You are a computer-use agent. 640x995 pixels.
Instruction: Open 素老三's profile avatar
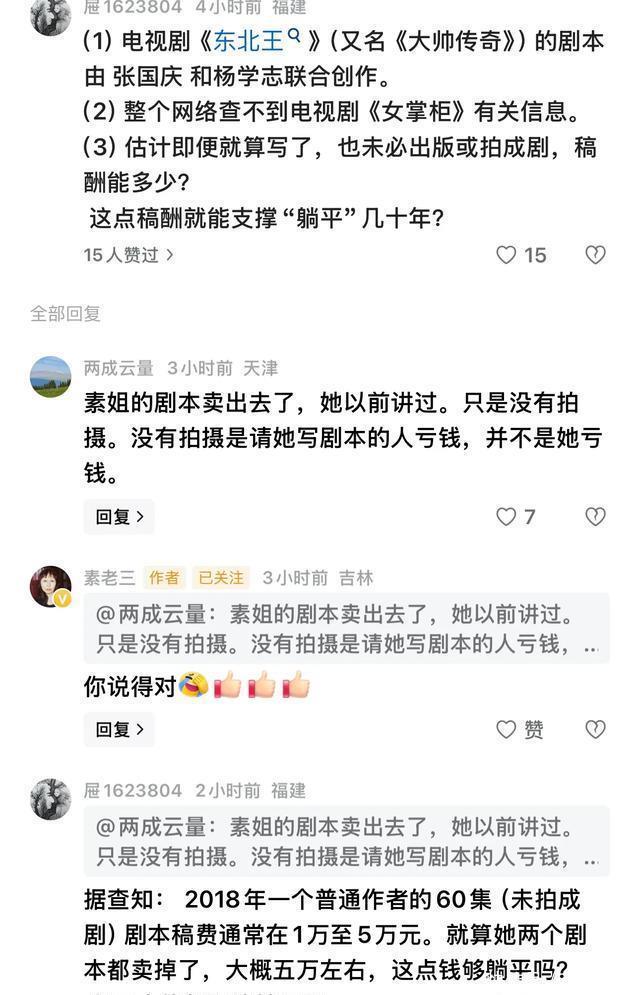pos(51,586)
